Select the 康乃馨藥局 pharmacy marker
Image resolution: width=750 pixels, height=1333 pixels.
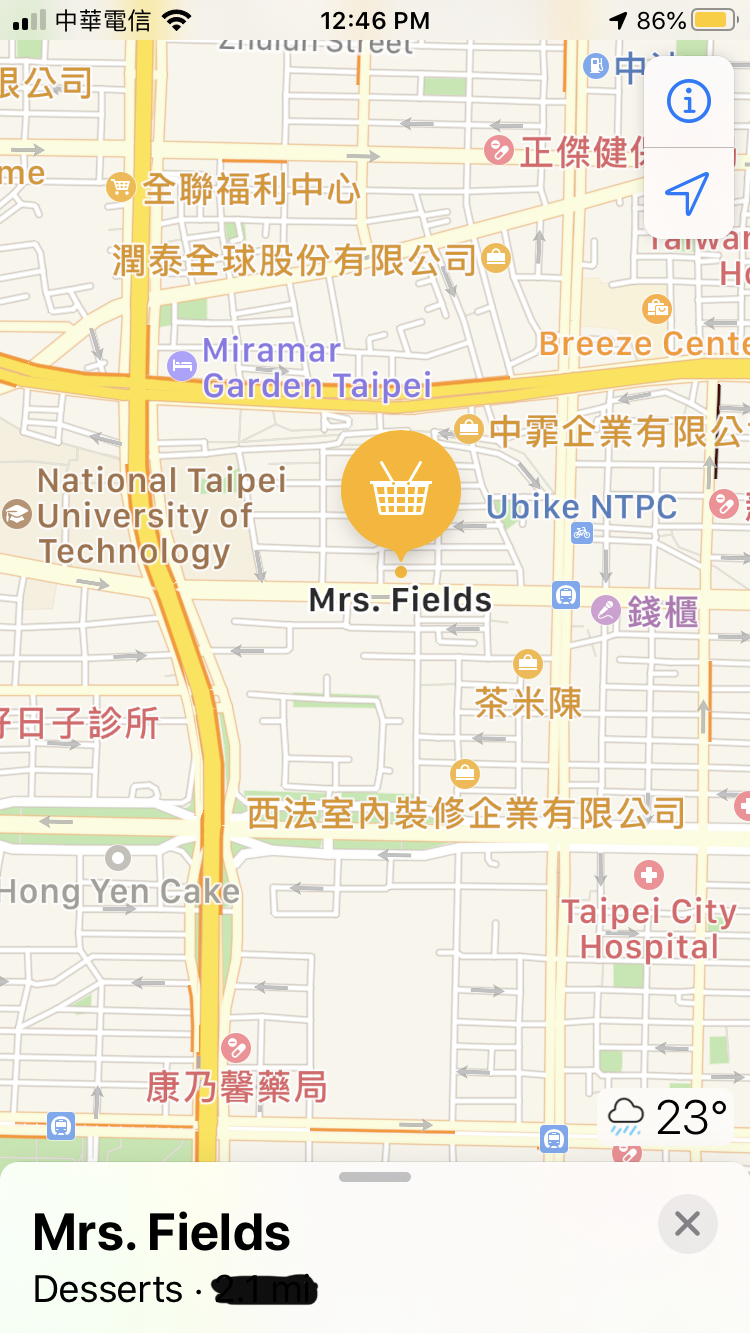236,1048
